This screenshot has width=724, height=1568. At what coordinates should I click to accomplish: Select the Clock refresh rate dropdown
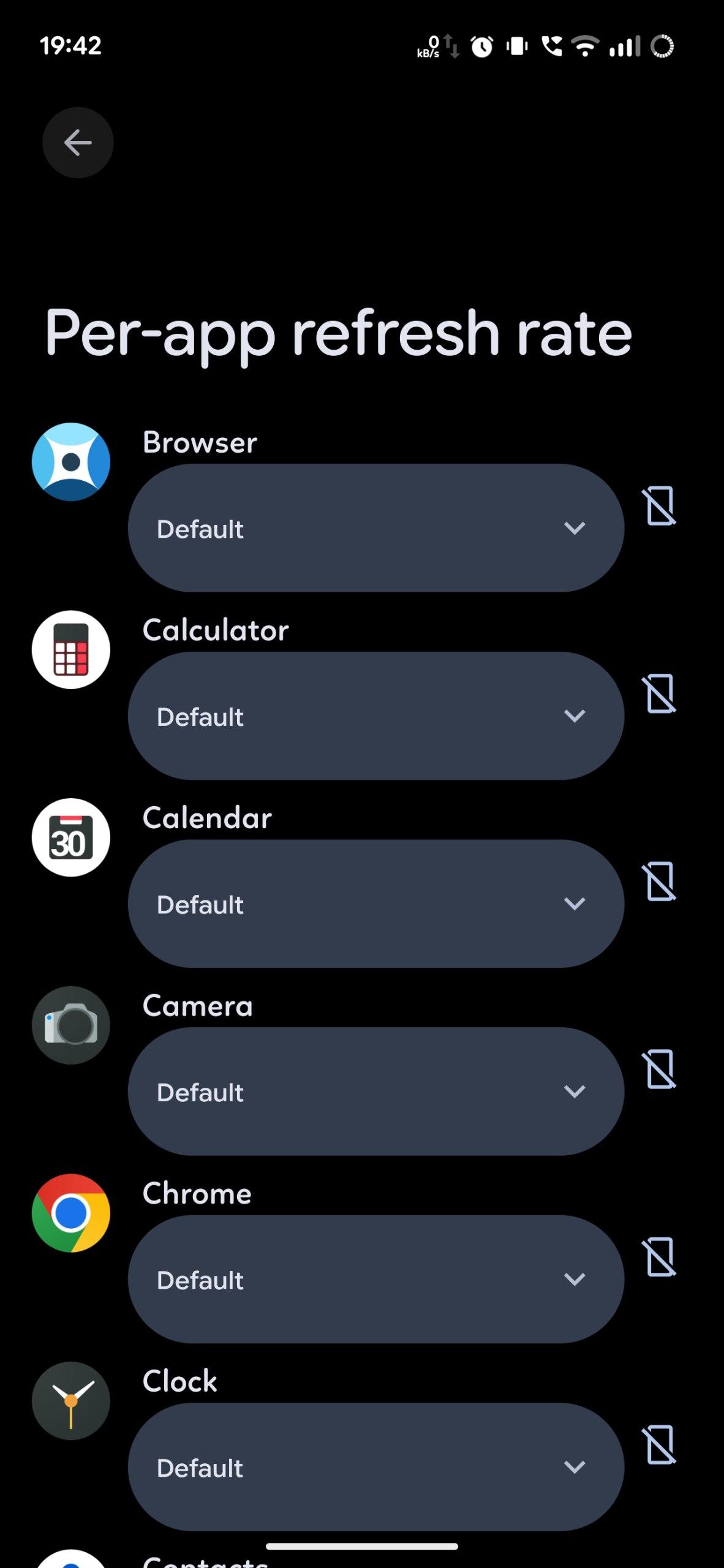tap(375, 1467)
